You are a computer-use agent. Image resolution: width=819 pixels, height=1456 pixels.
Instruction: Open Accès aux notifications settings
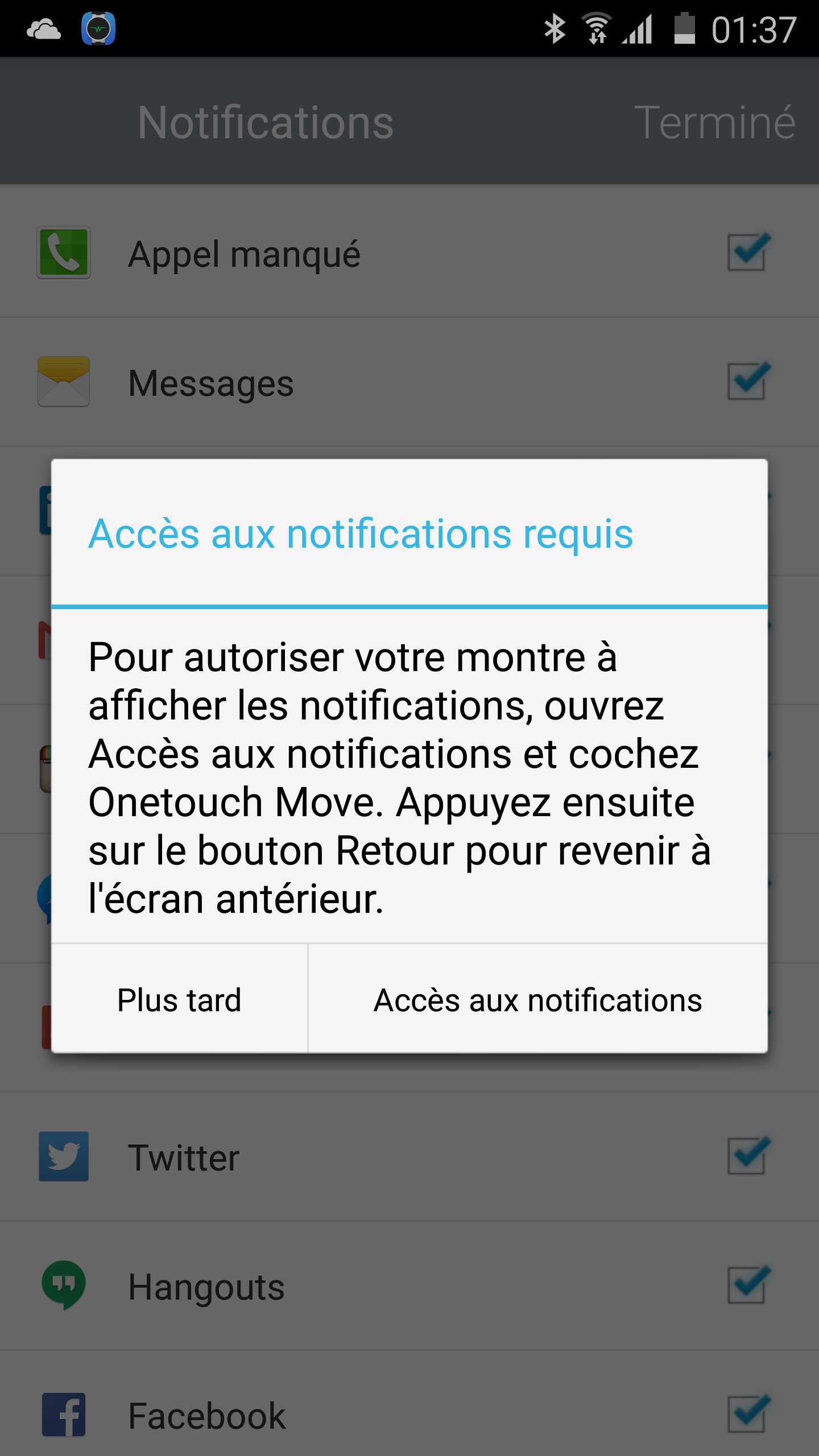tap(537, 1000)
